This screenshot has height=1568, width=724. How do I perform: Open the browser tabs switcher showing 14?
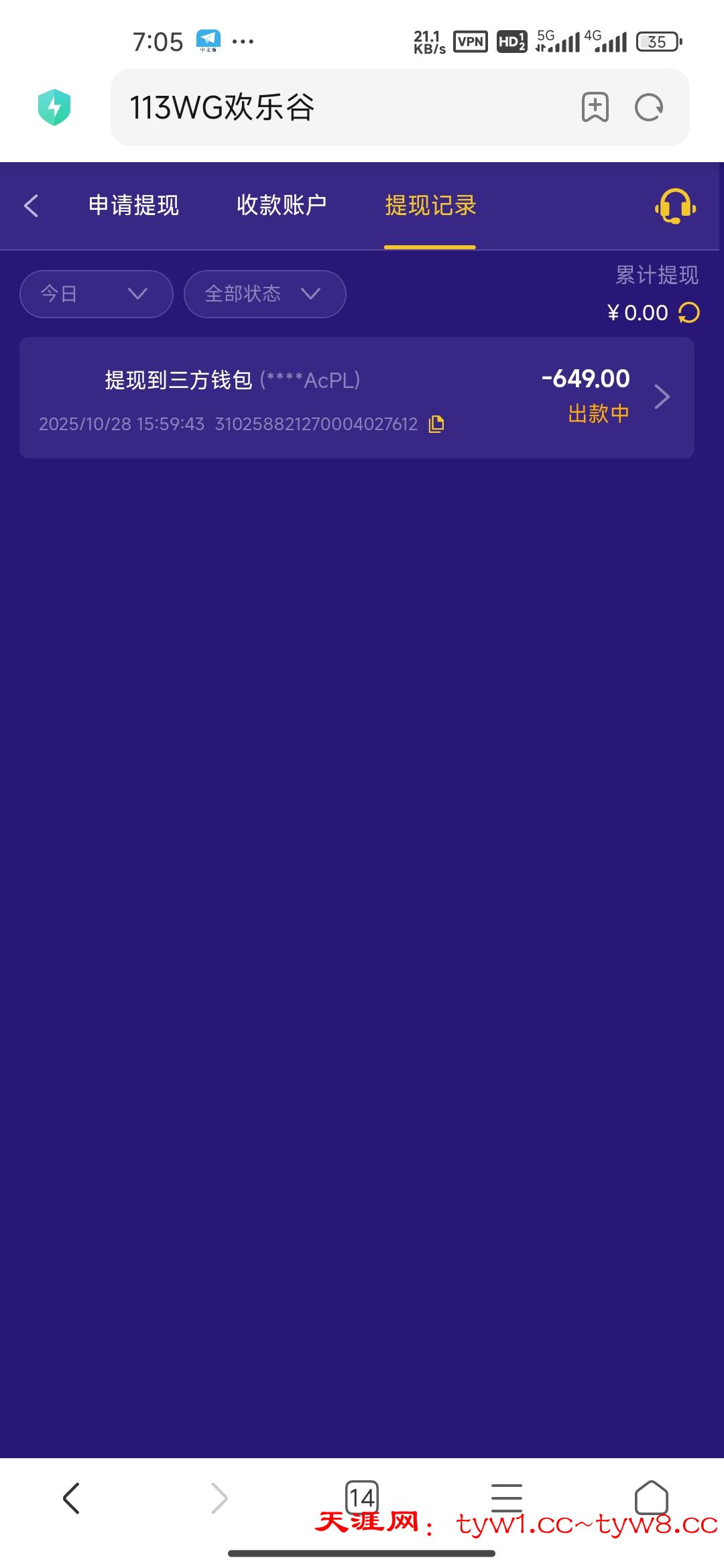(361, 1497)
